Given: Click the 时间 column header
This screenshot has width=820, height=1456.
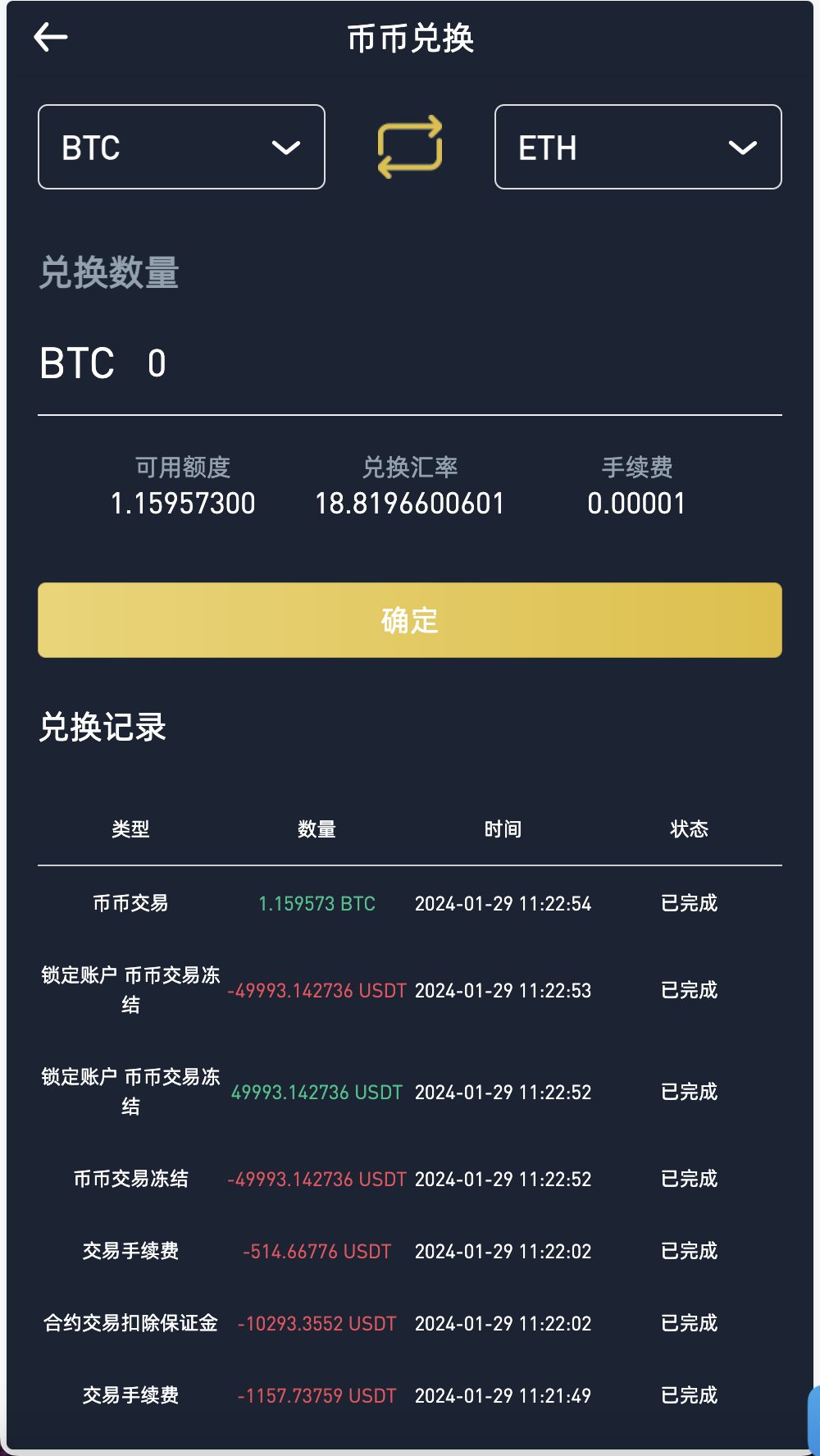Looking at the screenshot, I should (503, 829).
